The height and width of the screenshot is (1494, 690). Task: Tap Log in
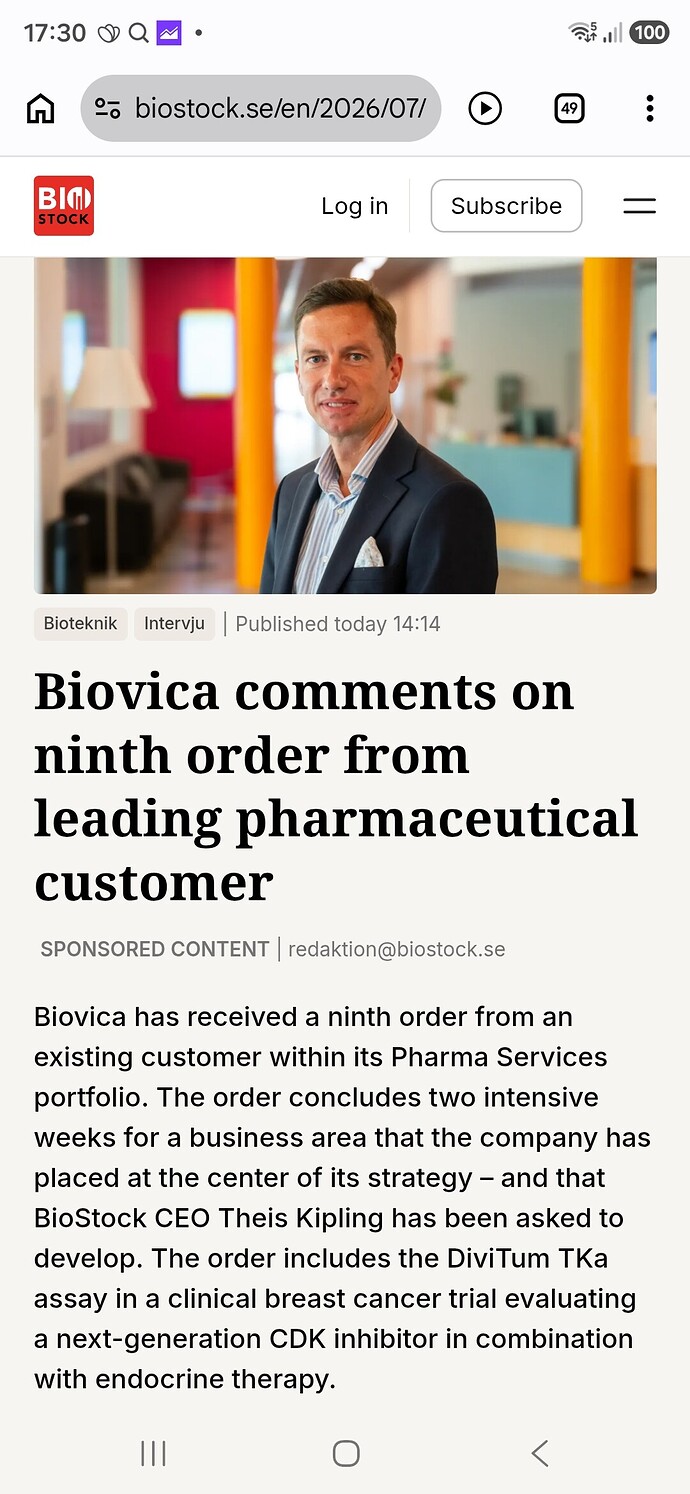[x=354, y=206]
